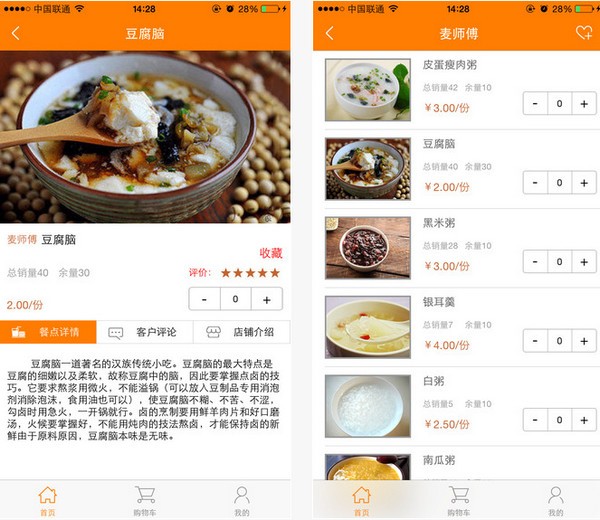Open the 店铺介绍 tab
The width and height of the screenshot is (600, 520).
(x=241, y=332)
